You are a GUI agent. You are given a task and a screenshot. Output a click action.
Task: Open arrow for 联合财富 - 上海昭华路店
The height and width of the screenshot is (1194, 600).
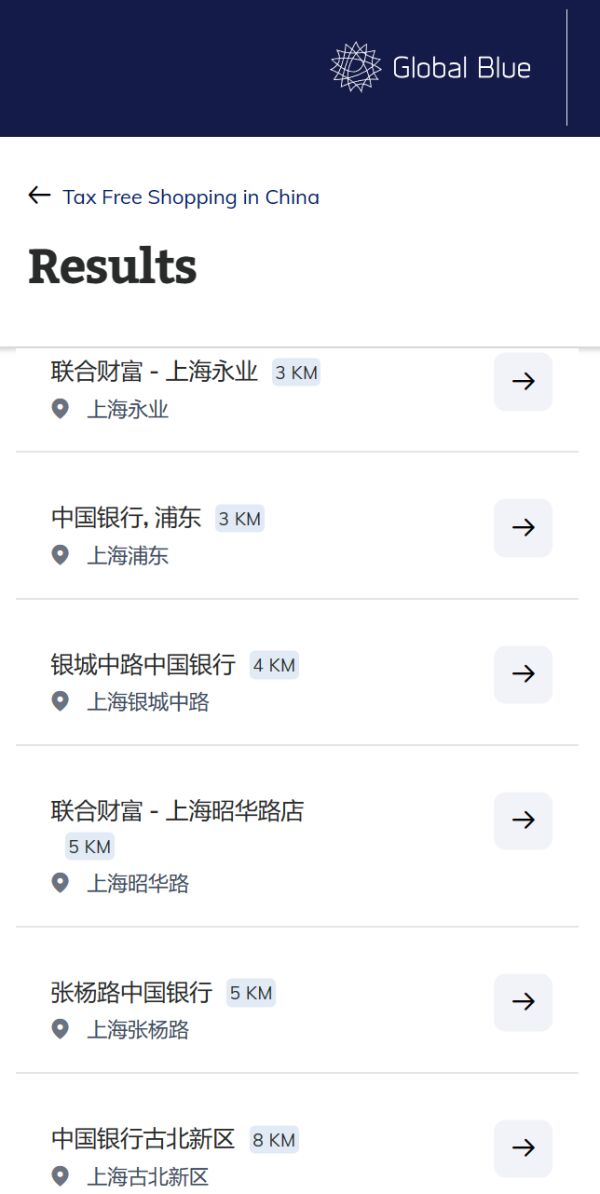[523, 820]
